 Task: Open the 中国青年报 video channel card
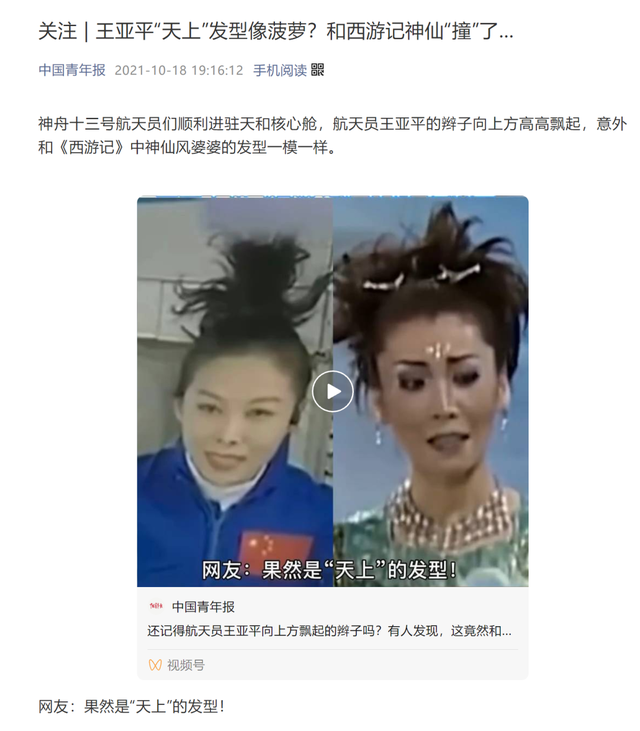coord(204,607)
